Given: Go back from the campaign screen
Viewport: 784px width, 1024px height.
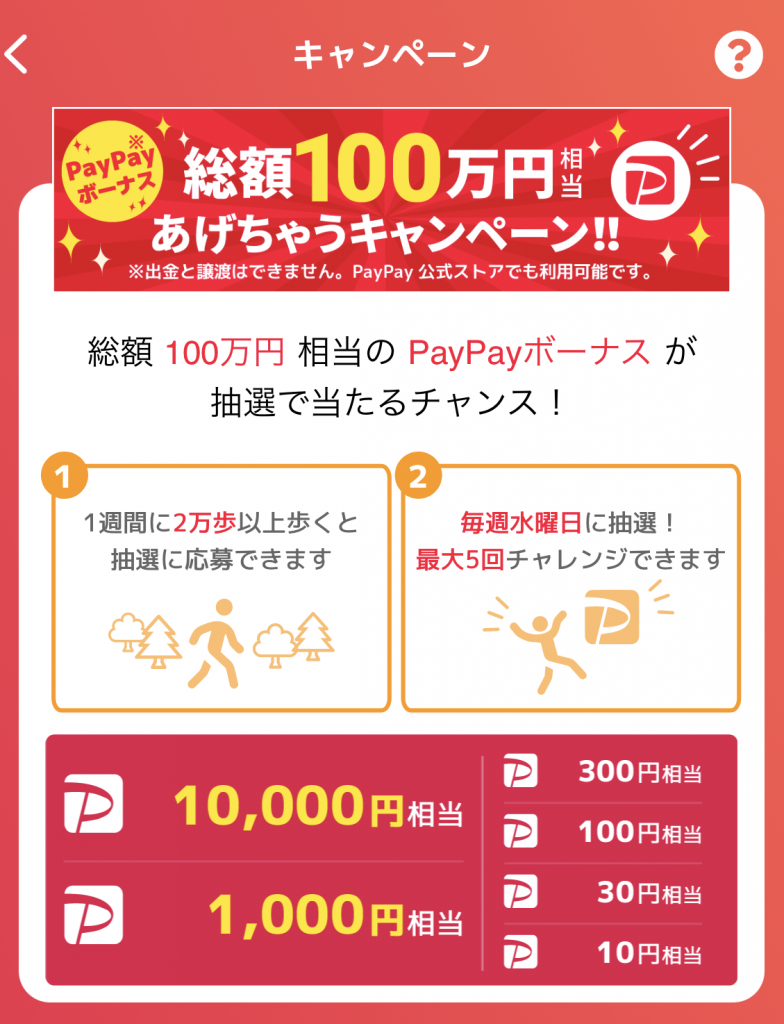Looking at the screenshot, I should click(18, 56).
